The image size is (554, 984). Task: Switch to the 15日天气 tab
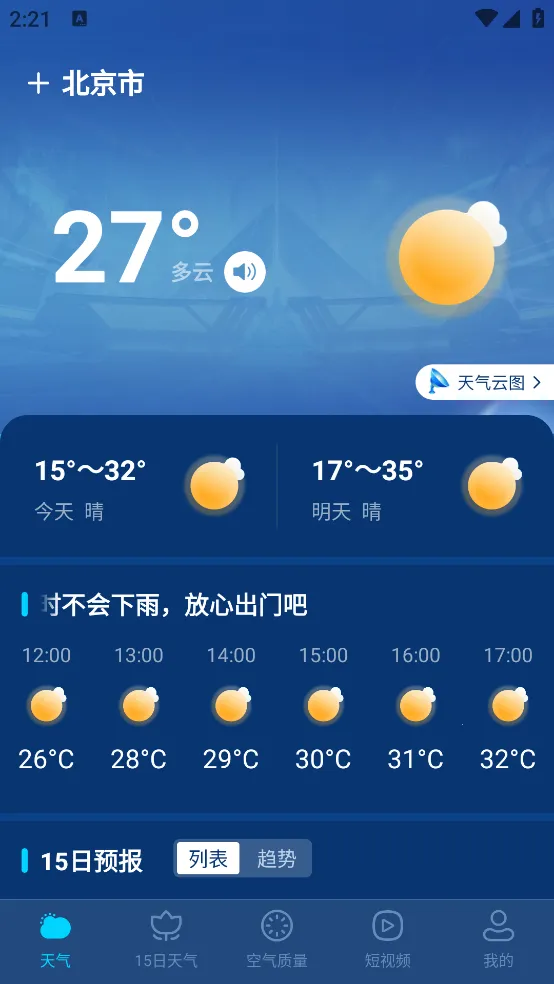tap(166, 940)
